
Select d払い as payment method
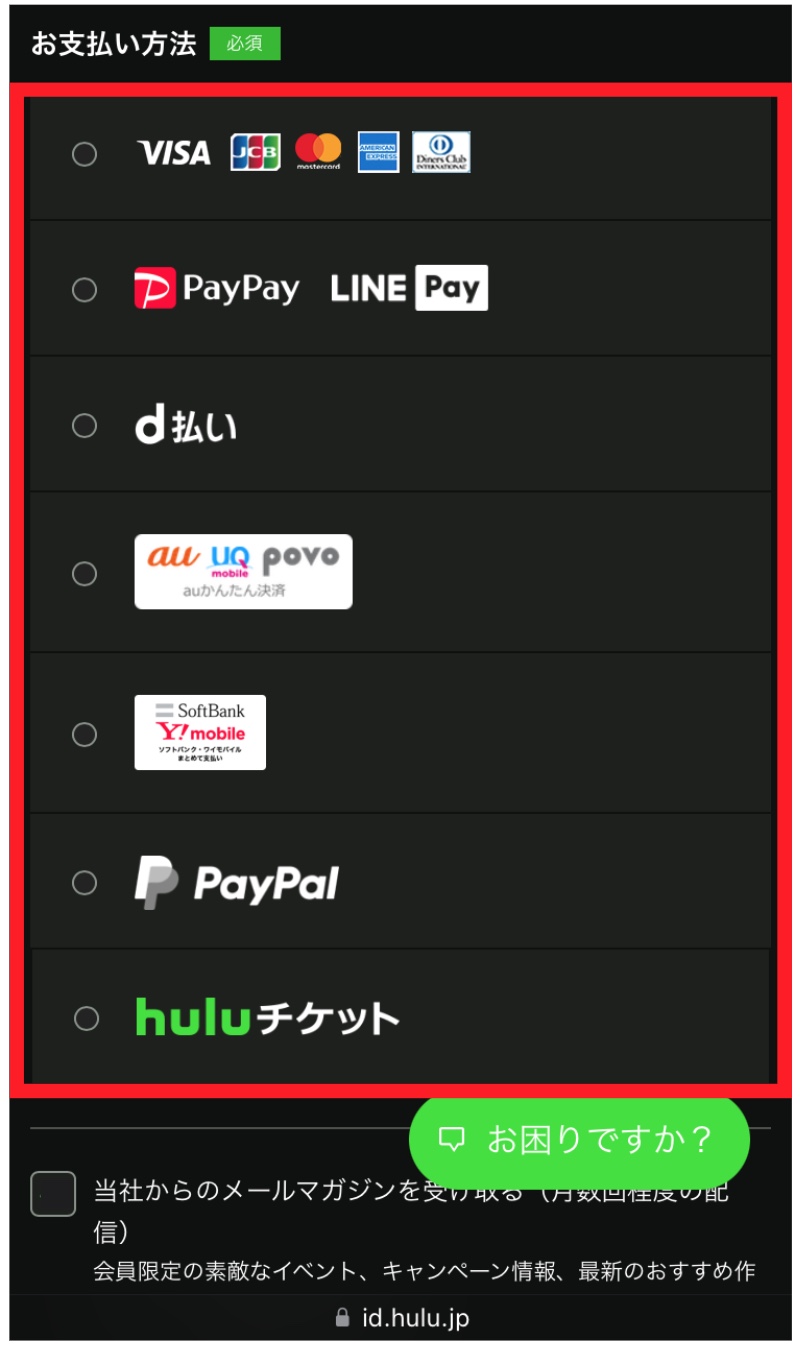pyautogui.click(x=85, y=425)
